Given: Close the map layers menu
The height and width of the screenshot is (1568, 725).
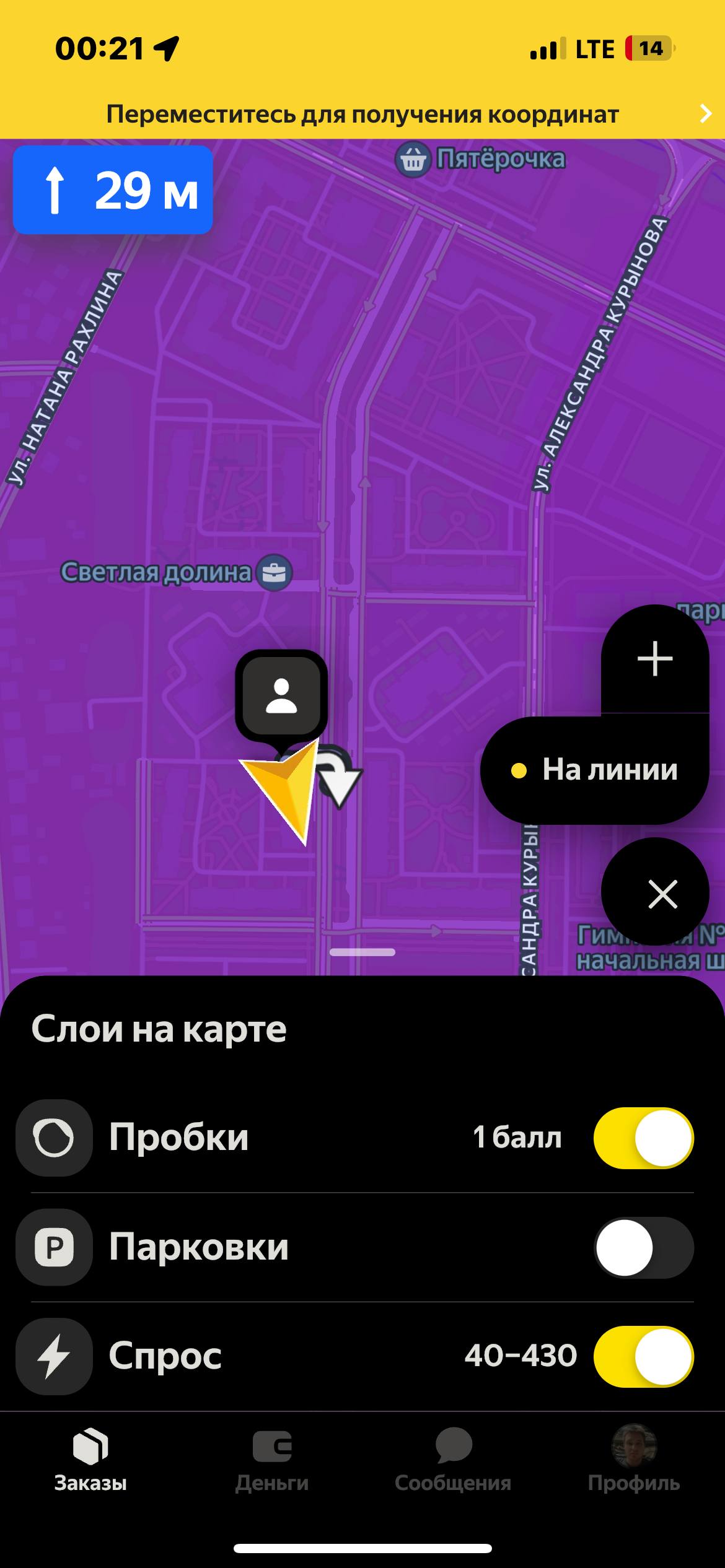Looking at the screenshot, I should tap(662, 894).
